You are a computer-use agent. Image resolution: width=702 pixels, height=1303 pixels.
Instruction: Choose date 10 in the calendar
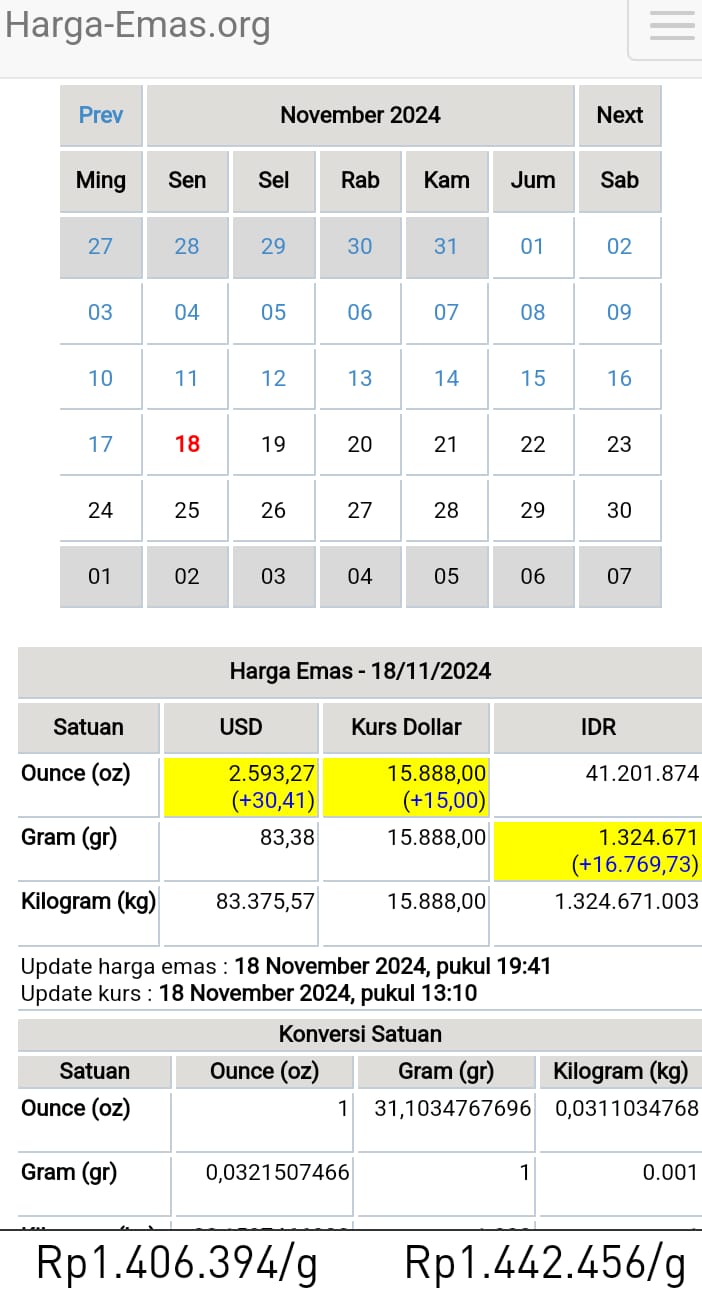click(101, 378)
